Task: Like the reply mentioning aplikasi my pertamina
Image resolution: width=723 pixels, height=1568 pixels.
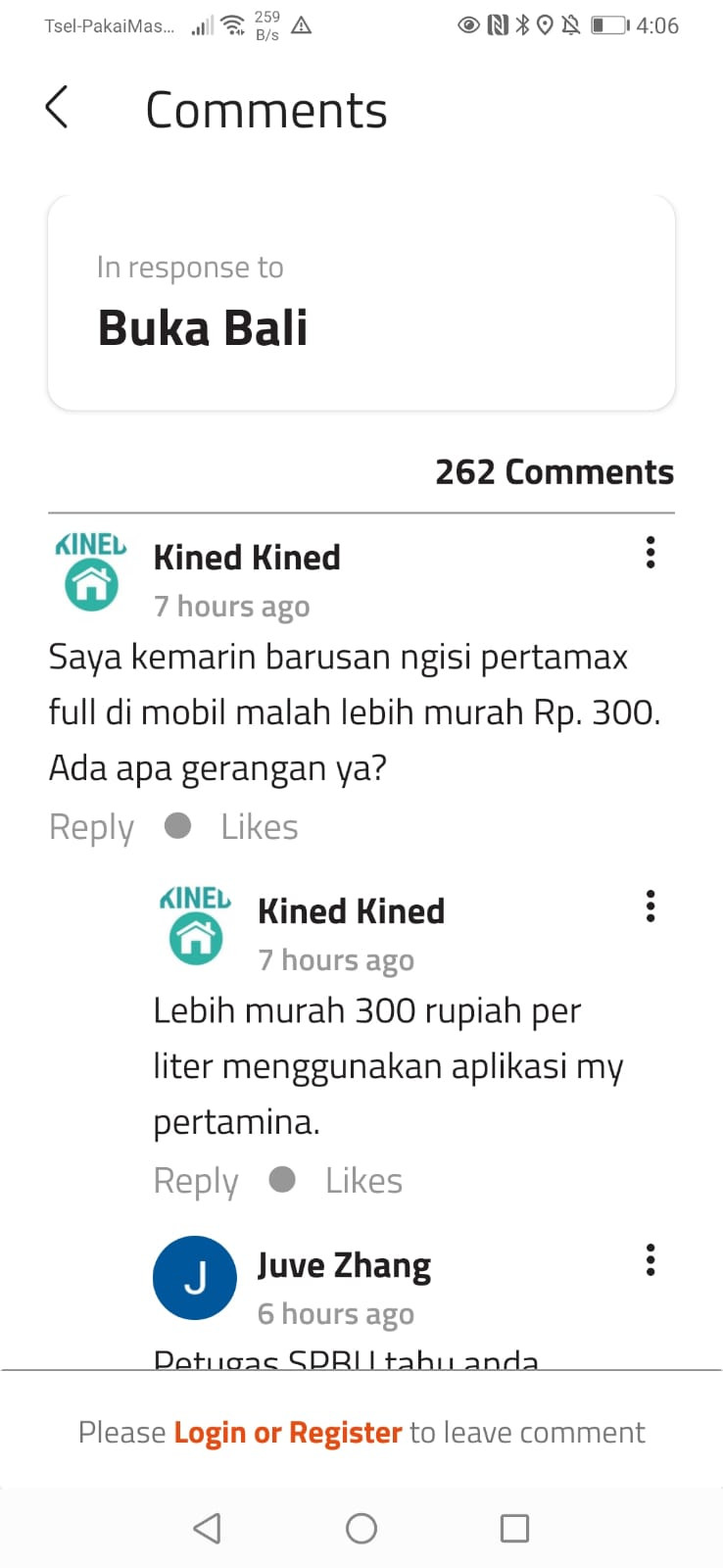Action: coord(363,1181)
